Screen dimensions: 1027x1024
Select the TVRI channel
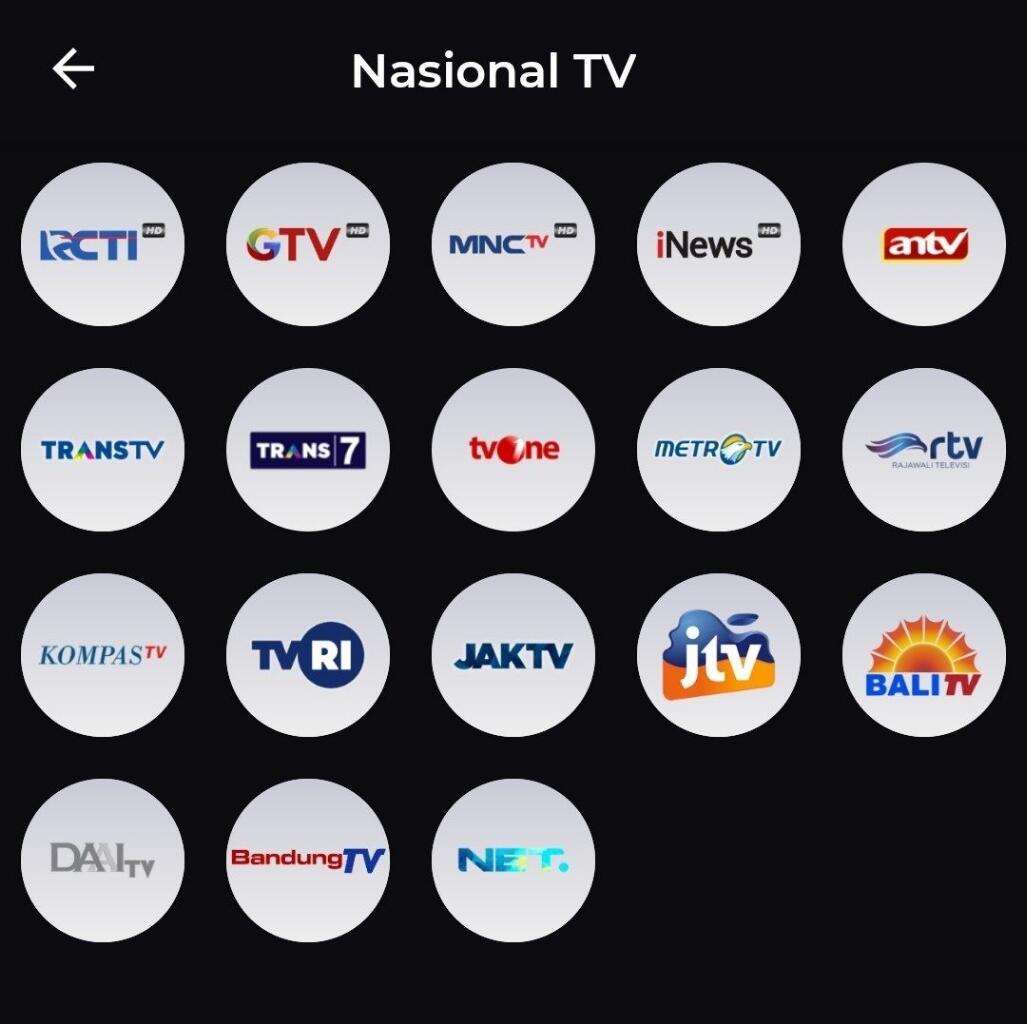308,655
